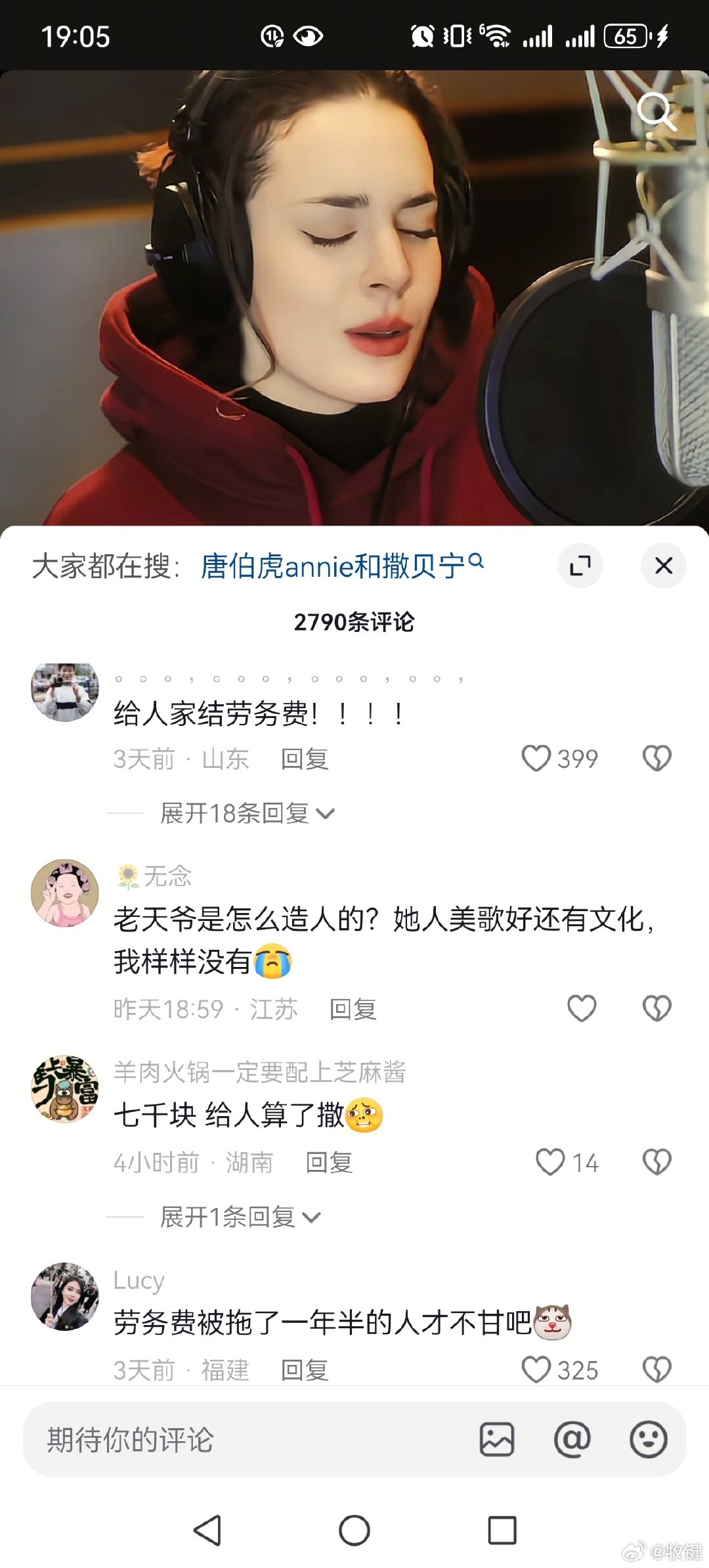This screenshot has width=709, height=1568.
Task: Expand the 18 replies under the 山东 comment
Action: pos(247,814)
